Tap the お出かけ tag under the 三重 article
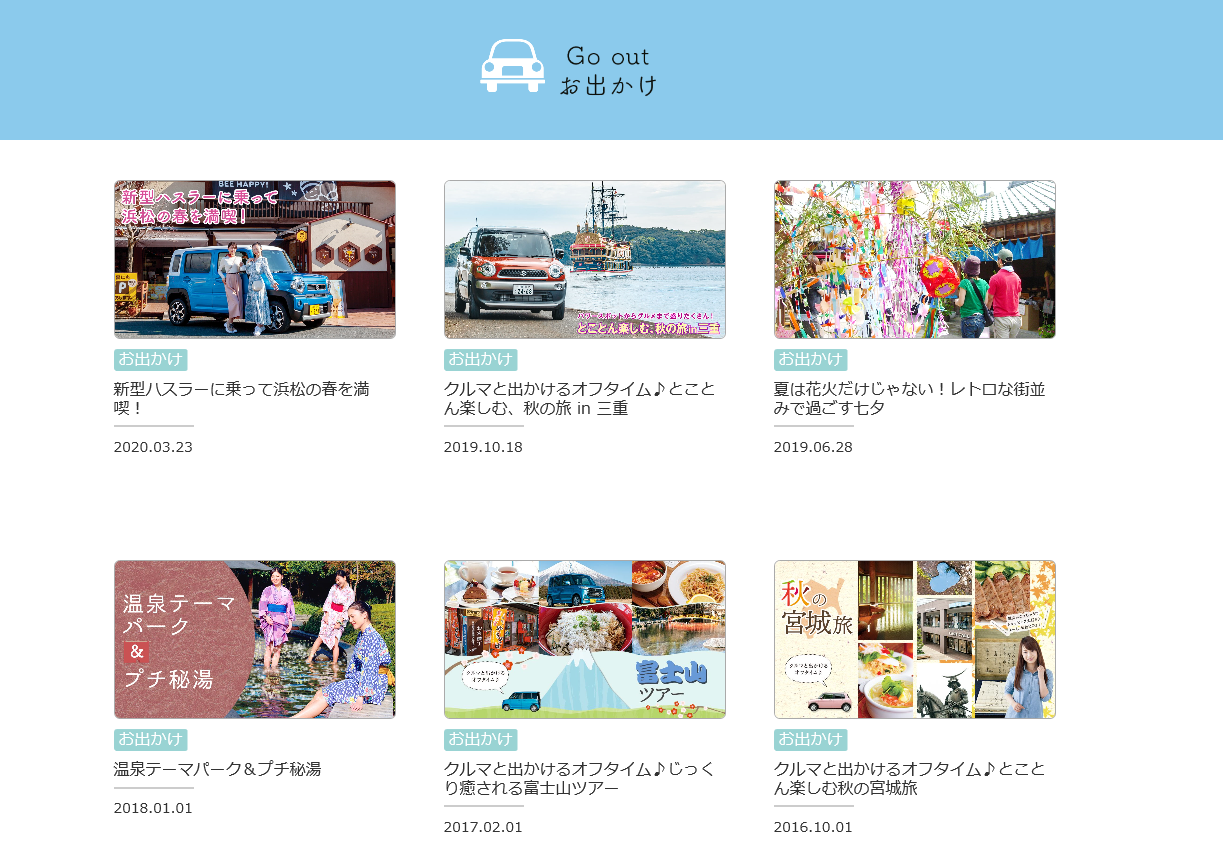The width and height of the screenshot is (1223, 854). pyautogui.click(x=481, y=359)
